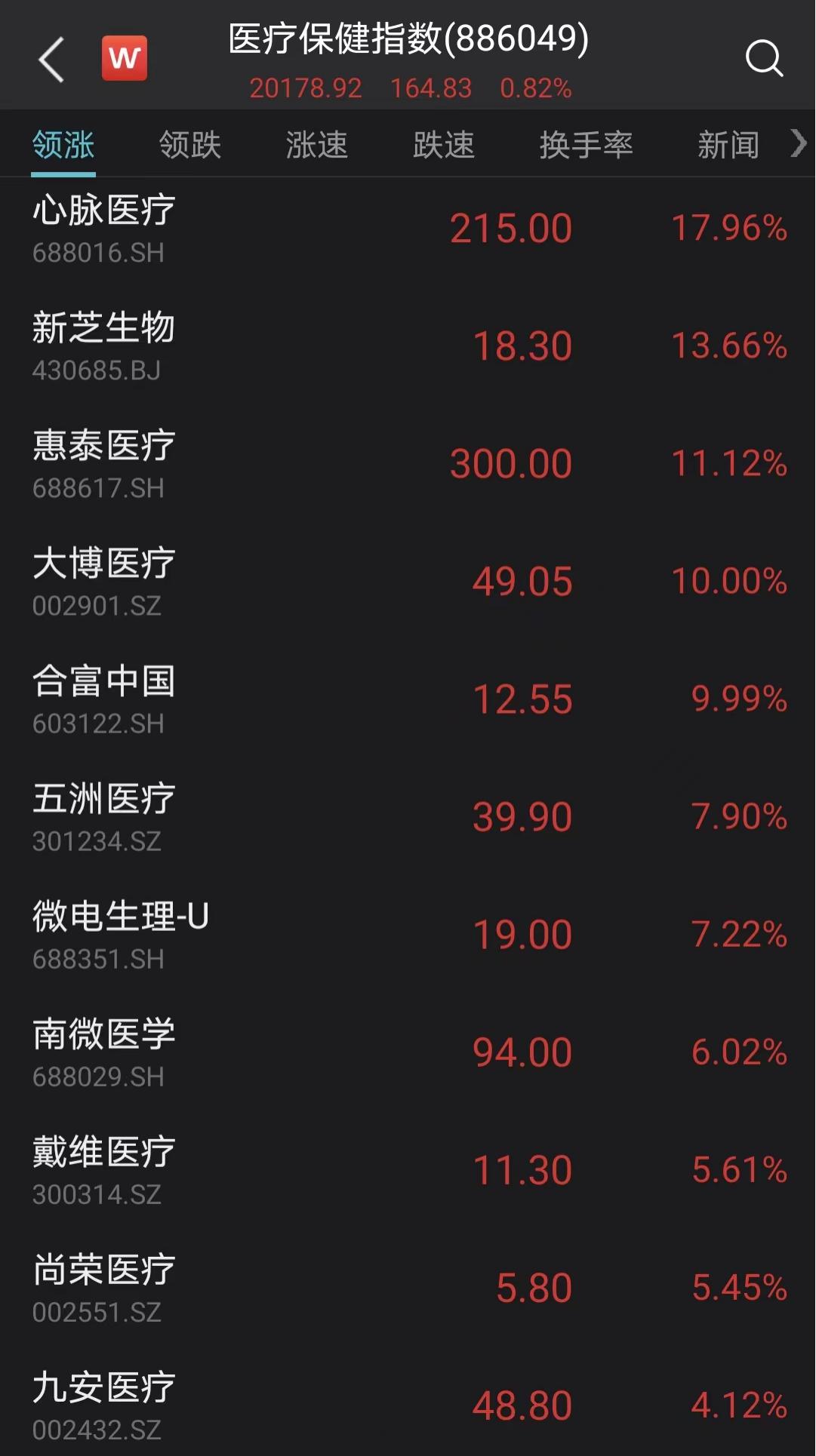Tap the red W logo button
816x1456 pixels.
click(125, 57)
